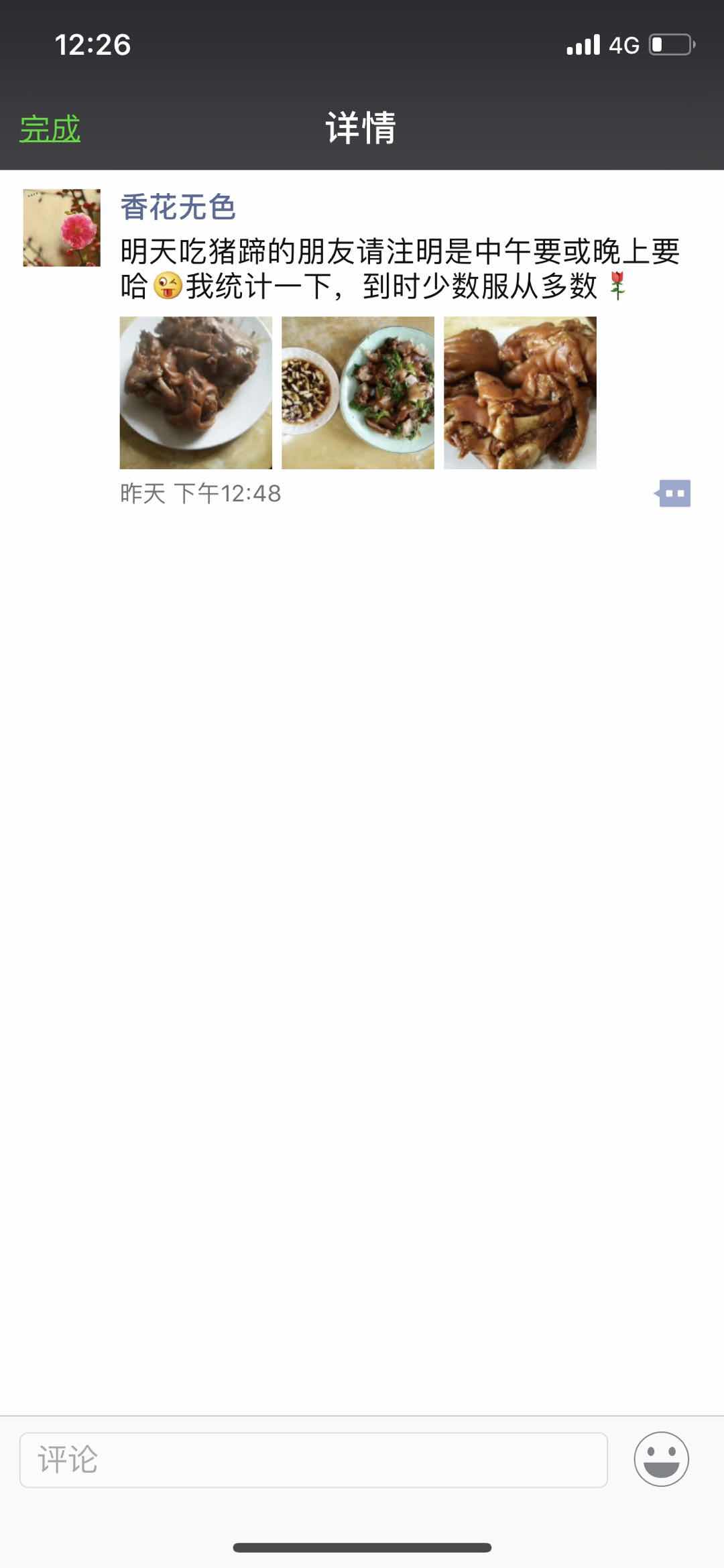Tap 完成 to close the detail page
Viewport: 724px width, 1568px height.
[x=50, y=128]
